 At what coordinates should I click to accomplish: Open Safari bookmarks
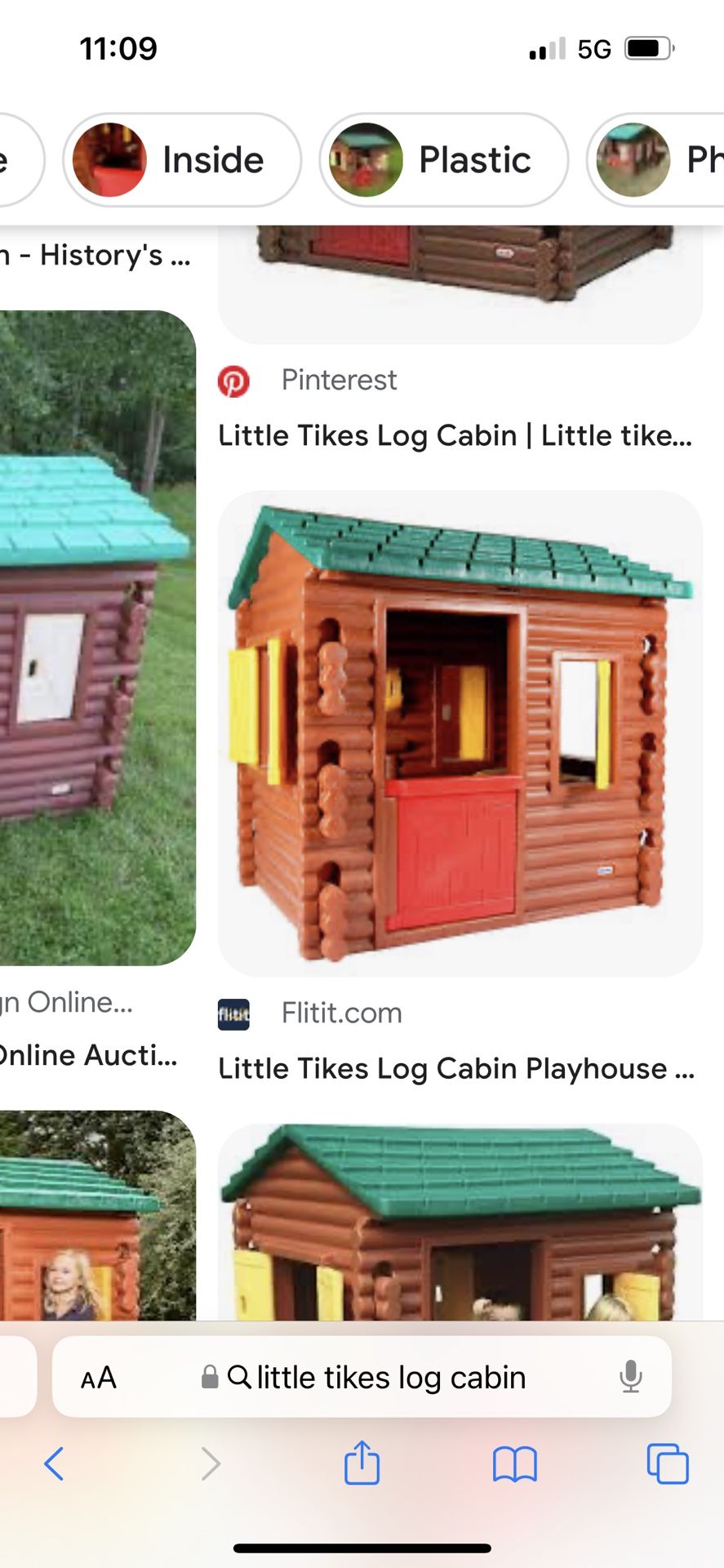click(x=515, y=1463)
